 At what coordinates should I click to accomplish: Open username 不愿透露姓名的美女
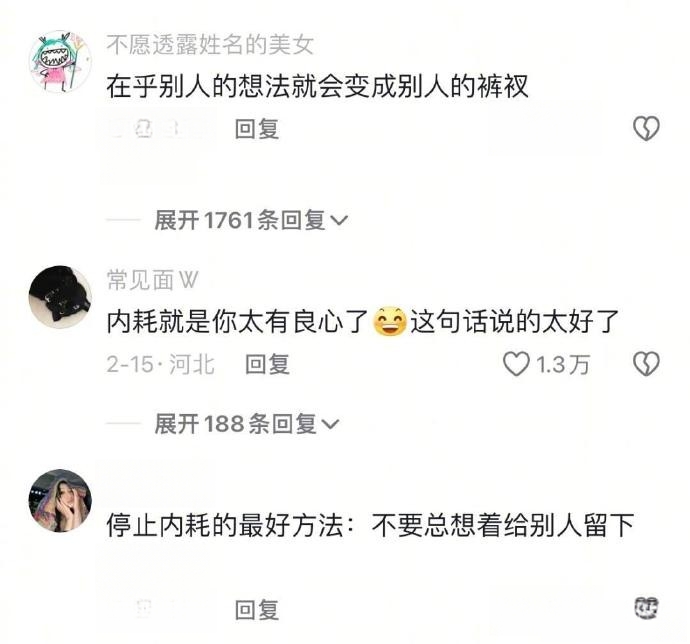point(210,44)
